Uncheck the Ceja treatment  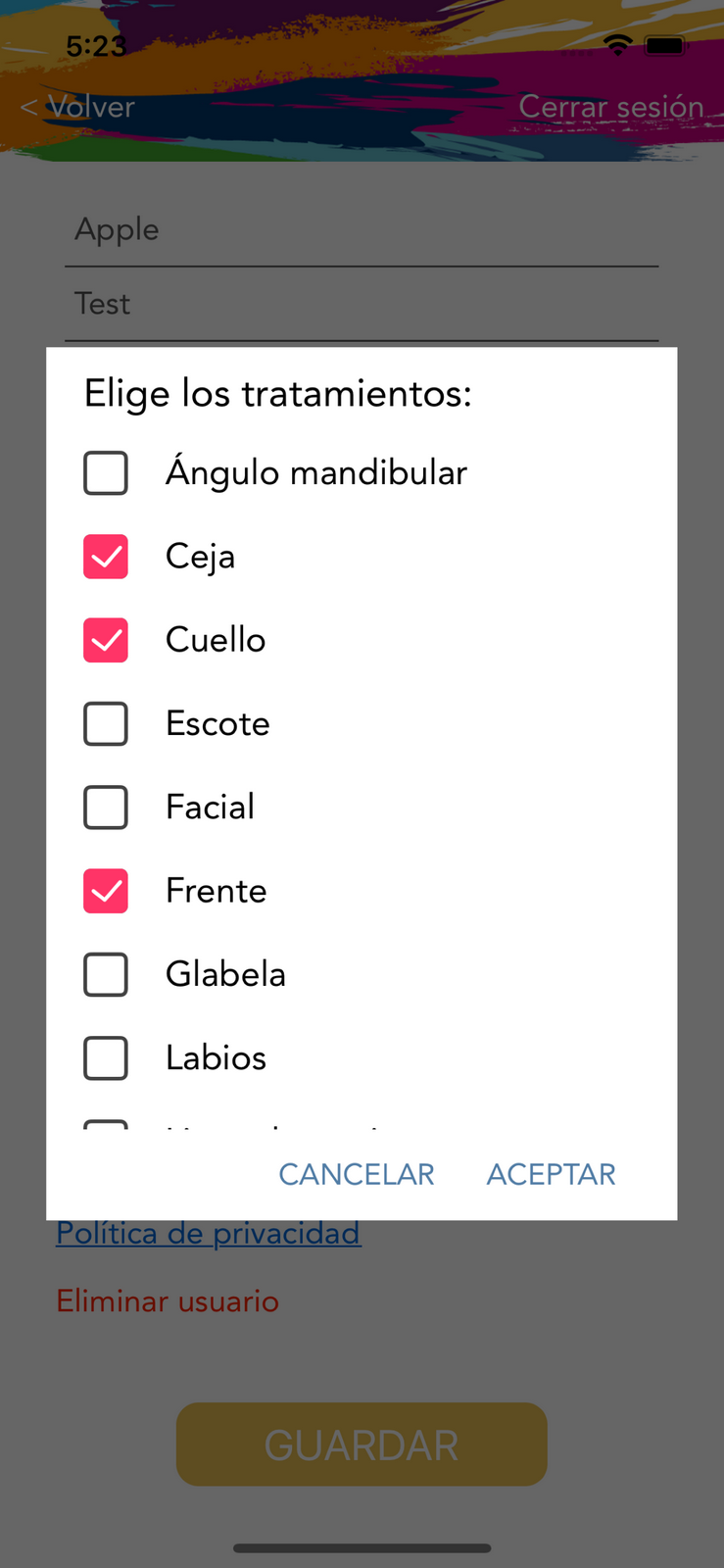pos(106,557)
